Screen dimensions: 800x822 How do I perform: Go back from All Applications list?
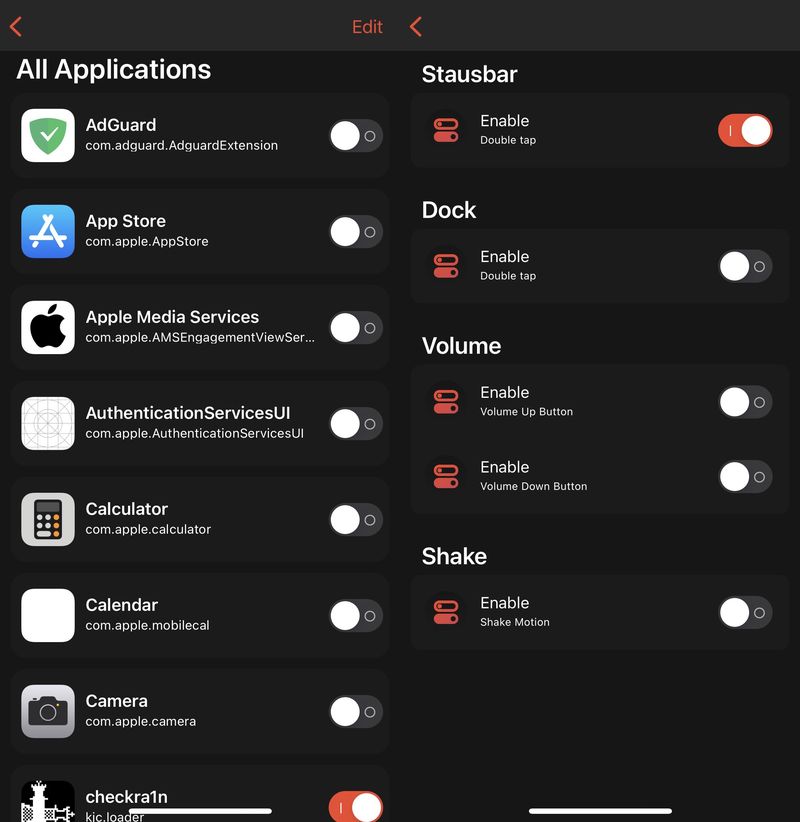coord(16,27)
